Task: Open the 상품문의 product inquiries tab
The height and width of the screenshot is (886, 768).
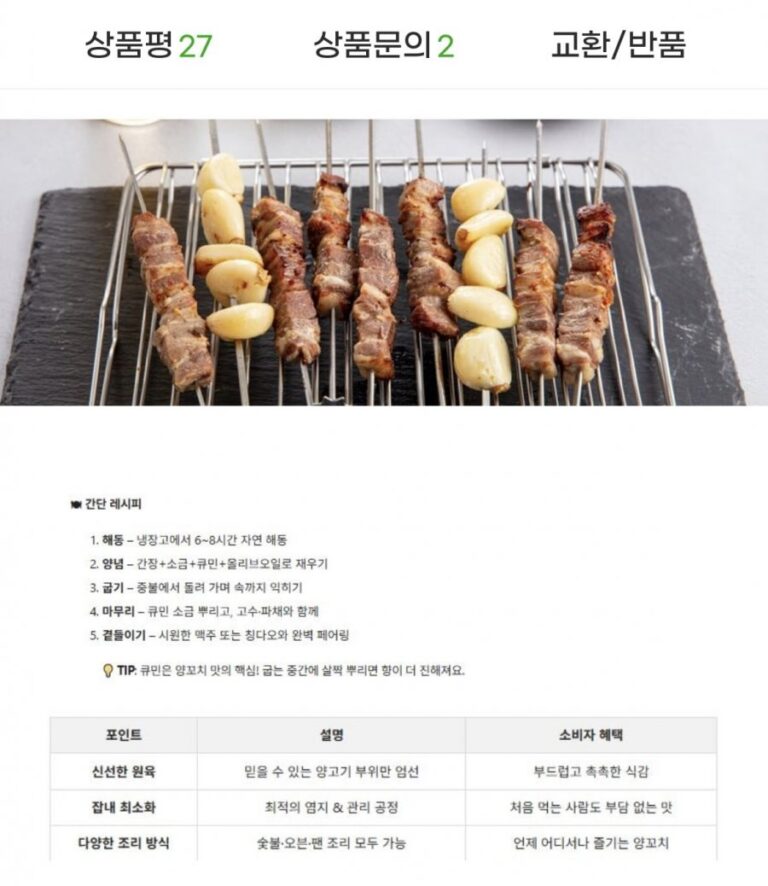Action: (x=383, y=44)
